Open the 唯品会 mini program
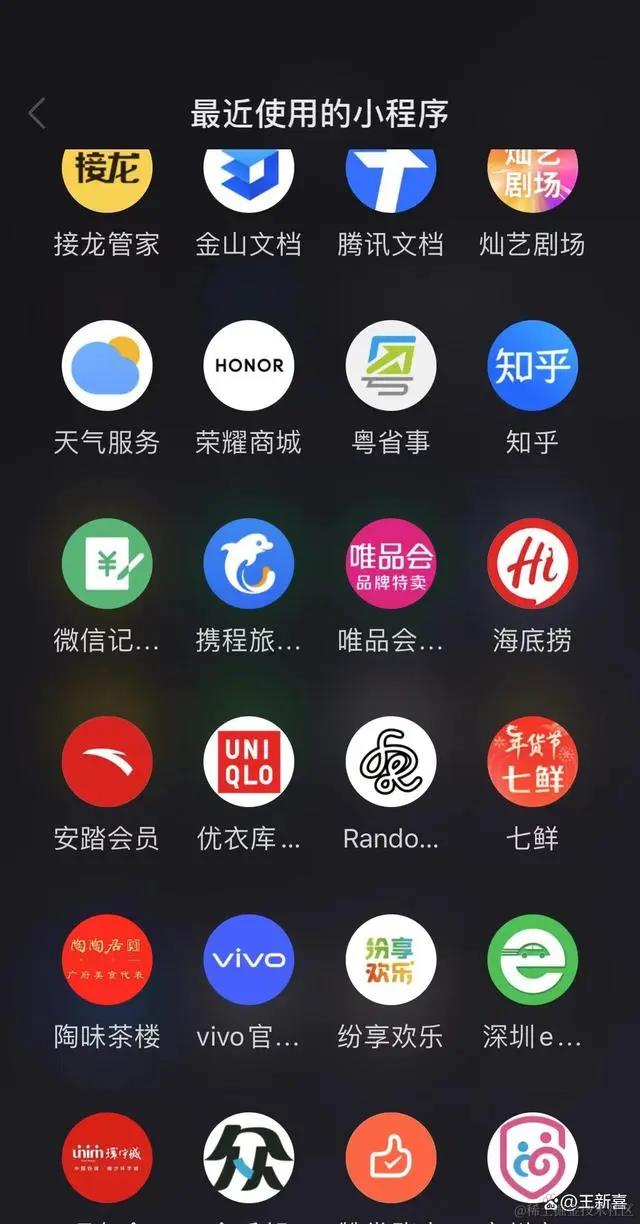Viewport: 640px width, 1224px height. point(391,564)
